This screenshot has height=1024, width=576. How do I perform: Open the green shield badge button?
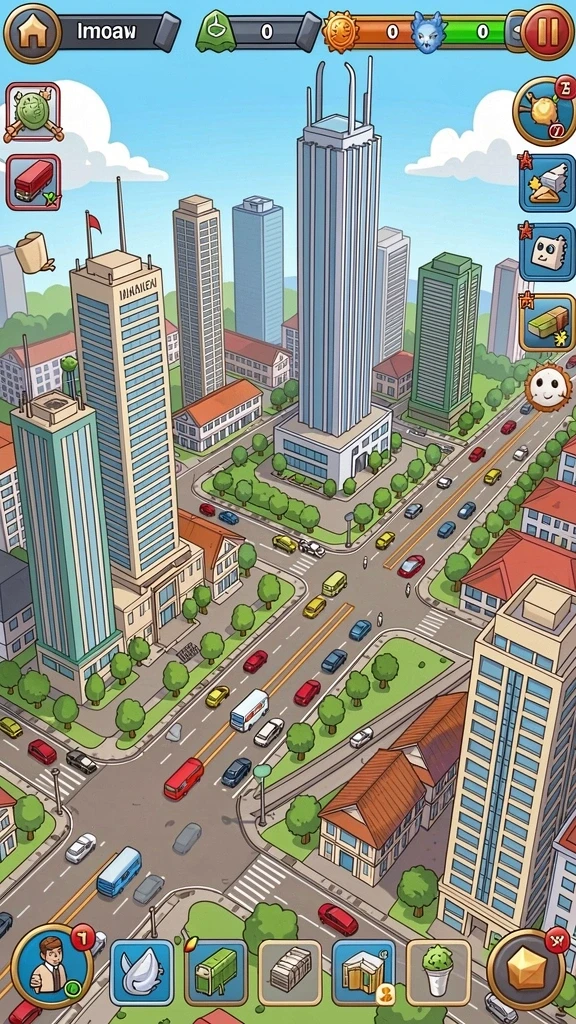click(x=33, y=112)
